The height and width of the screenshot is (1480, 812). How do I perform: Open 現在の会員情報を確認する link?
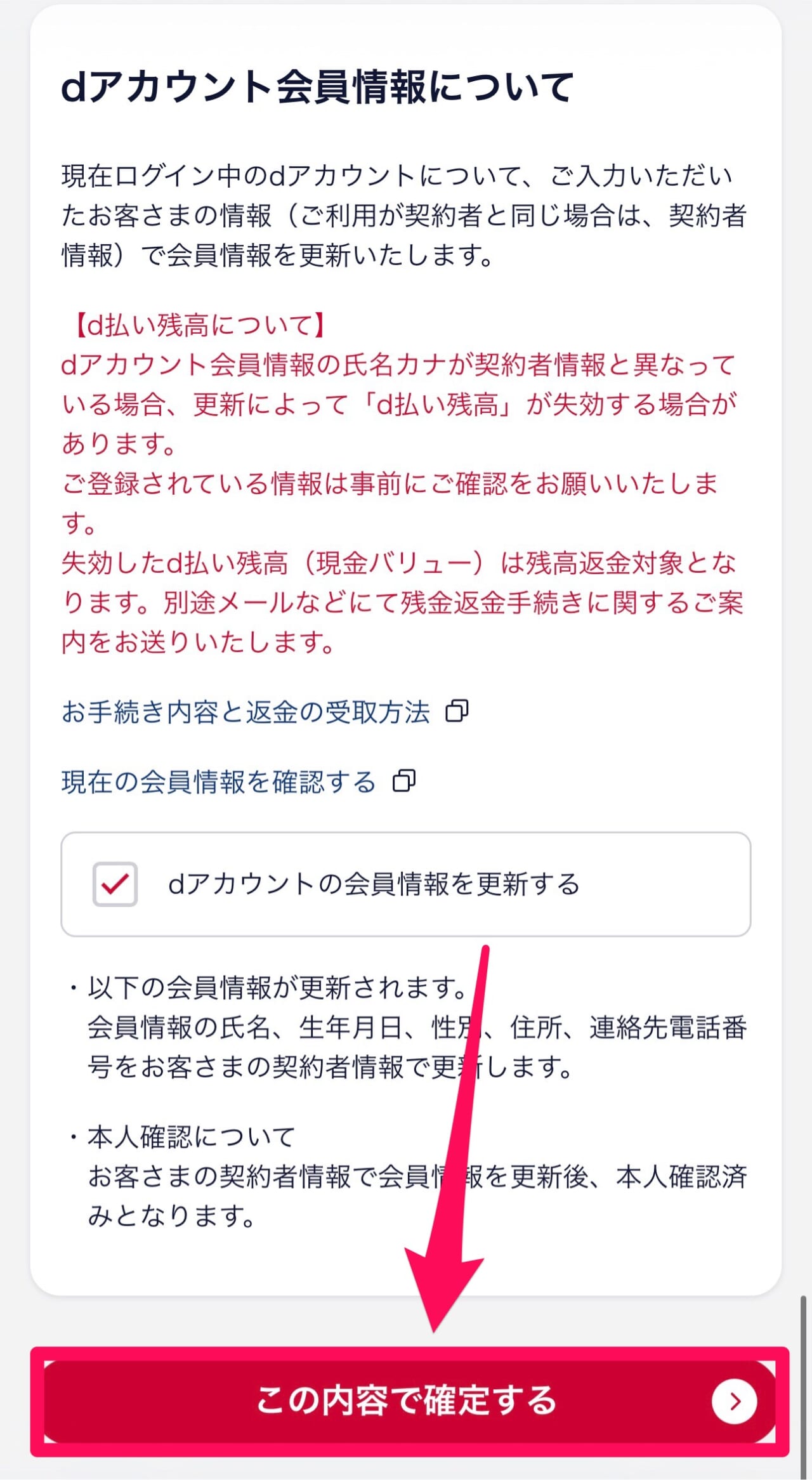pyautogui.click(x=217, y=782)
